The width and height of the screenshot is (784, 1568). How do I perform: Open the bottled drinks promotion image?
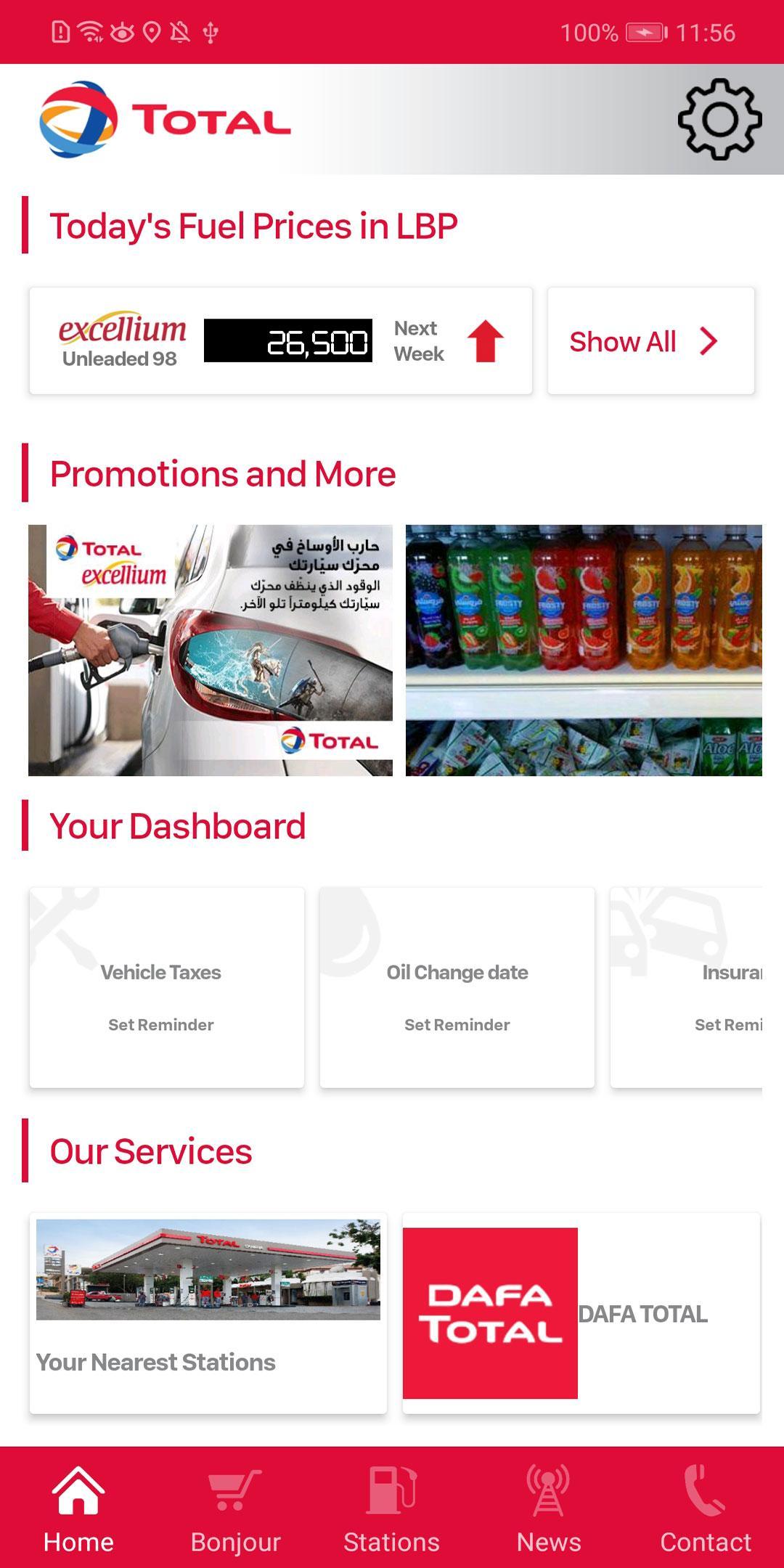tap(584, 650)
